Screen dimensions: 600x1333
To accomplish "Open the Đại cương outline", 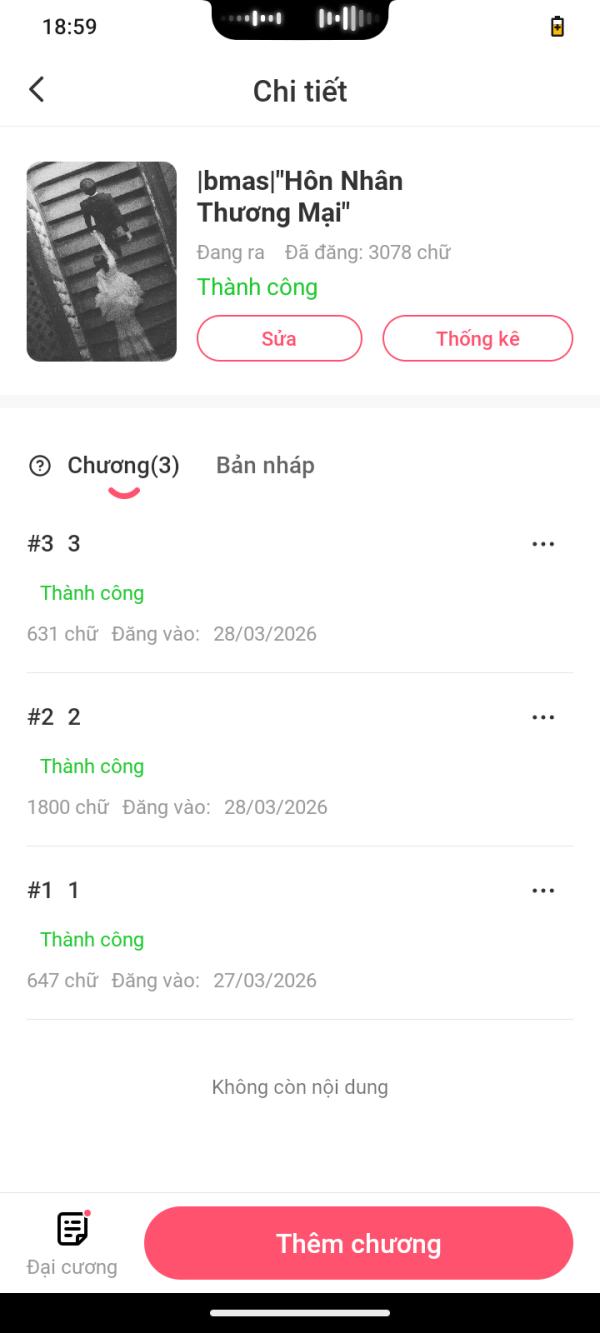I will (x=72, y=1243).
